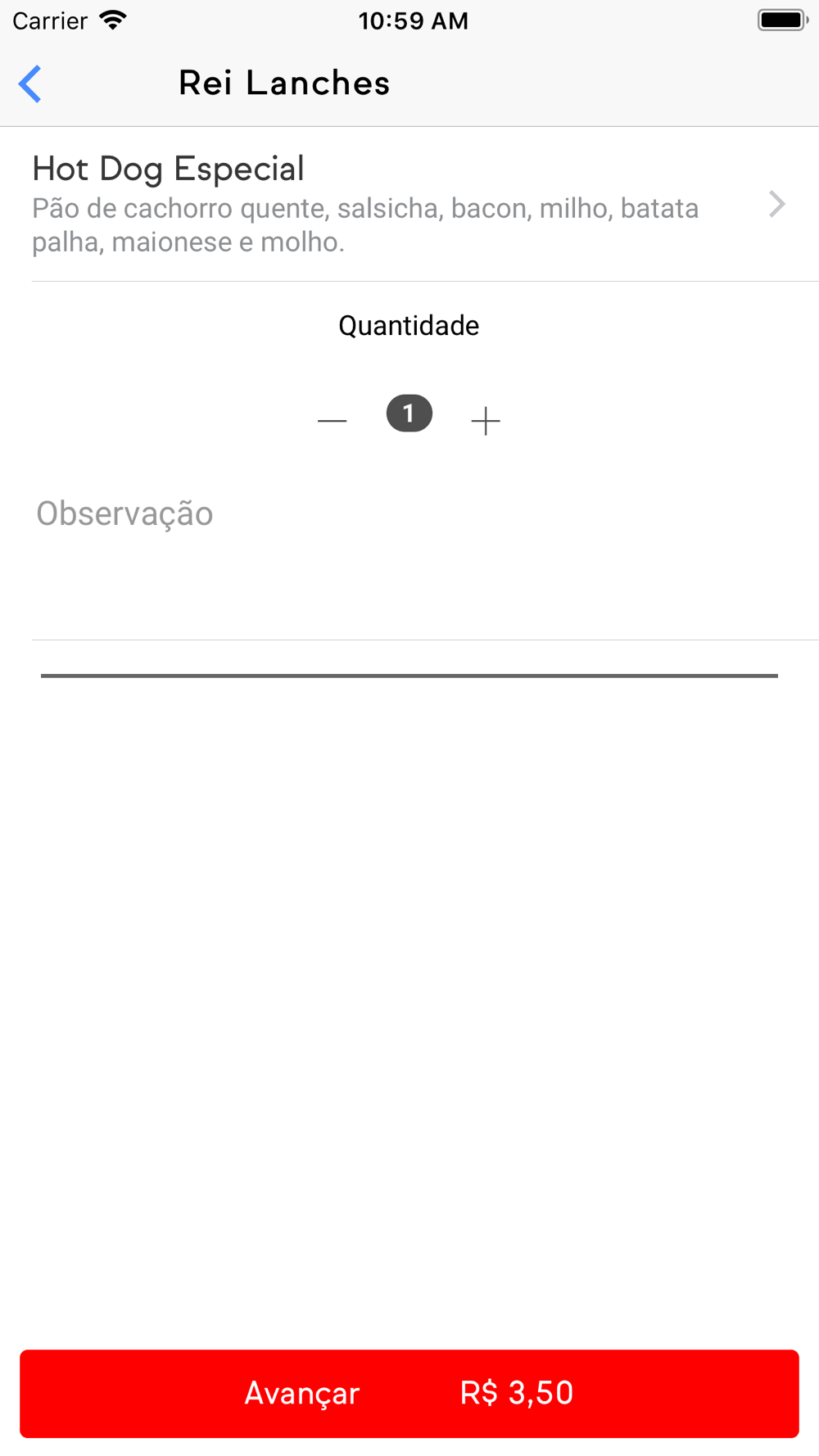819x1456 pixels.
Task: Go back using the blue arrow
Action: (30, 84)
